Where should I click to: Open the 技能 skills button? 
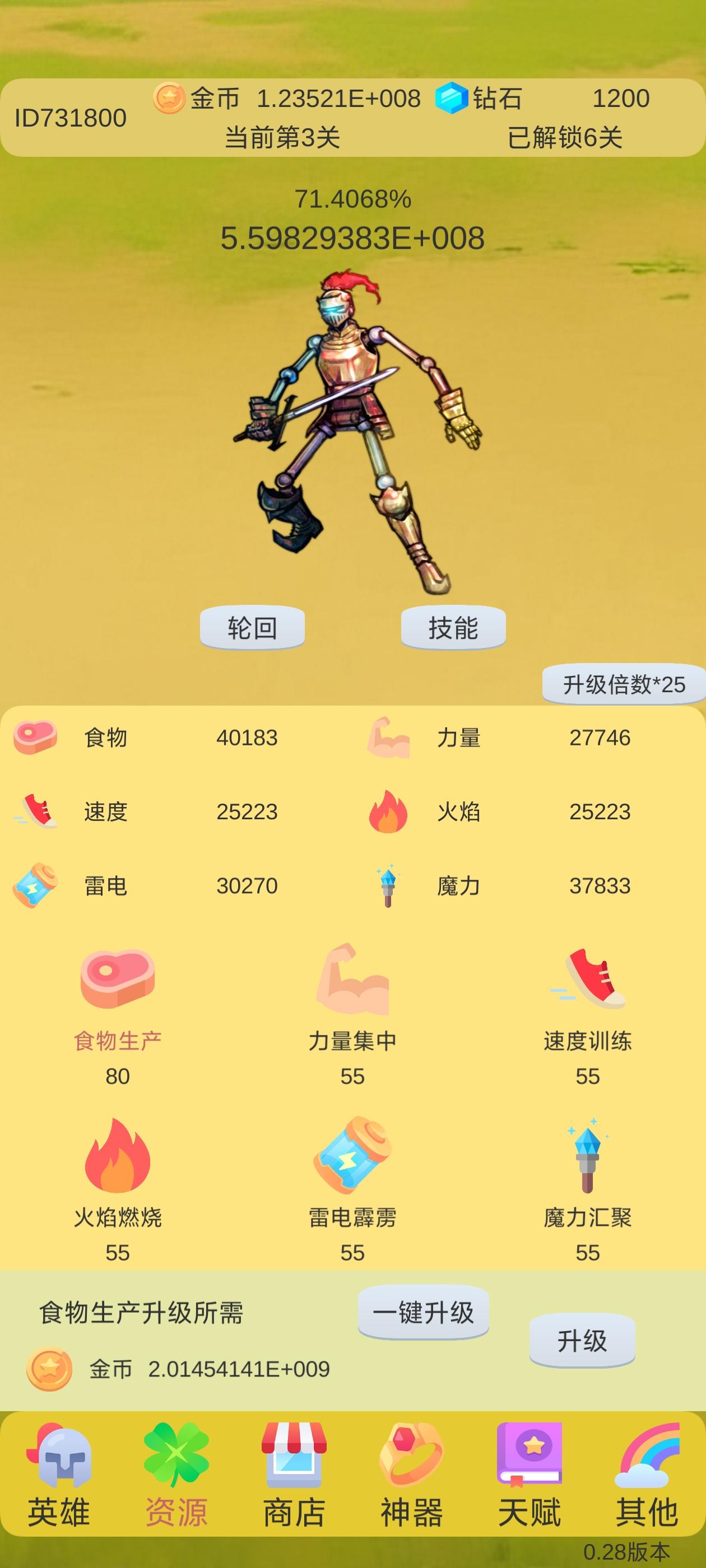tap(453, 627)
